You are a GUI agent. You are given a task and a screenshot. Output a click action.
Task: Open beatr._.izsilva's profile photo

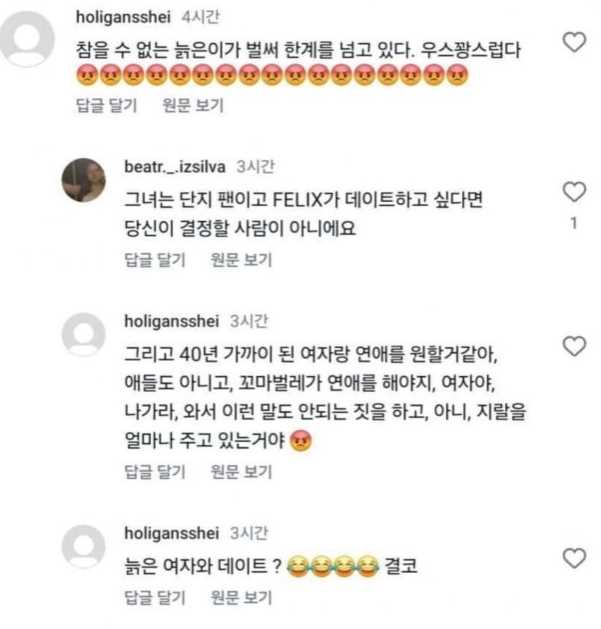[84, 180]
